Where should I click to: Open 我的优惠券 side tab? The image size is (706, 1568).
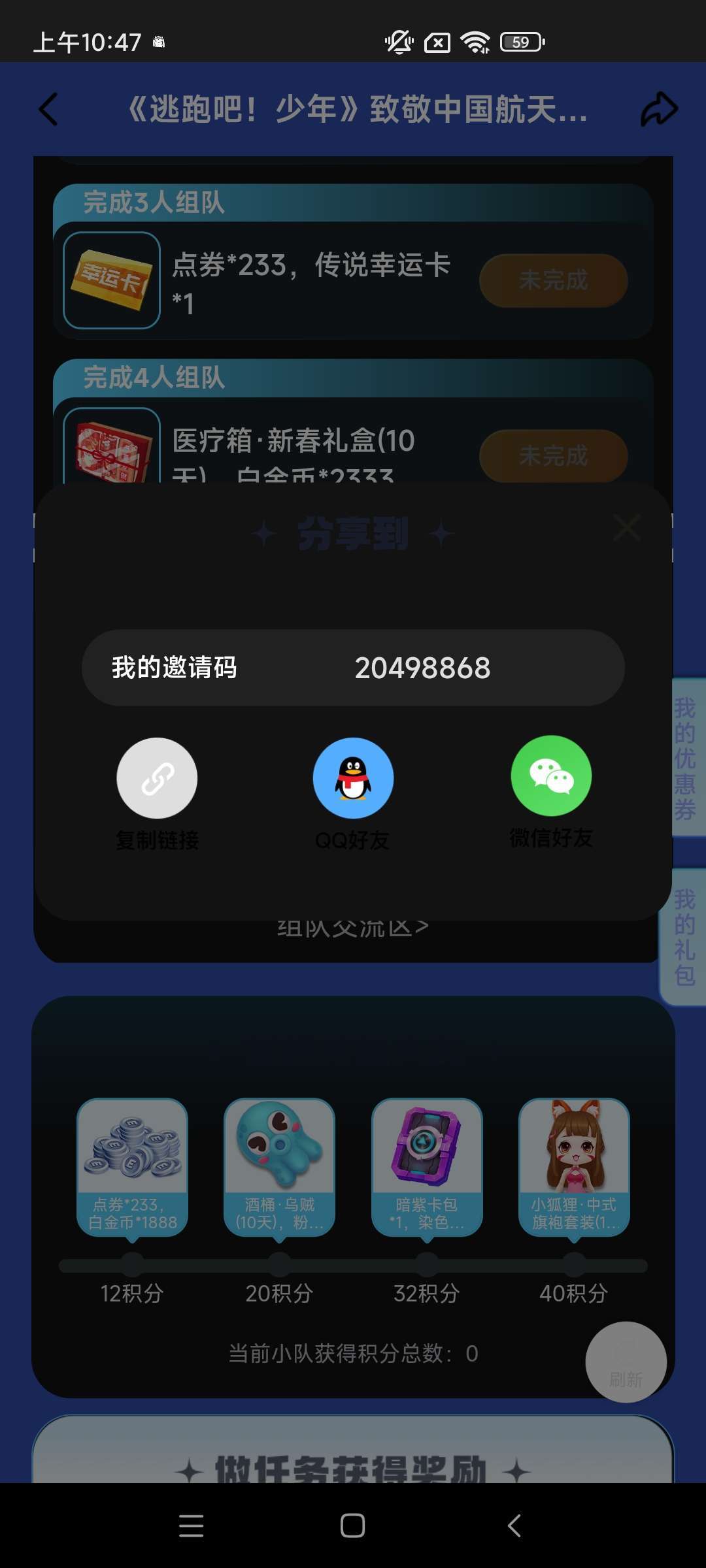(x=685, y=758)
